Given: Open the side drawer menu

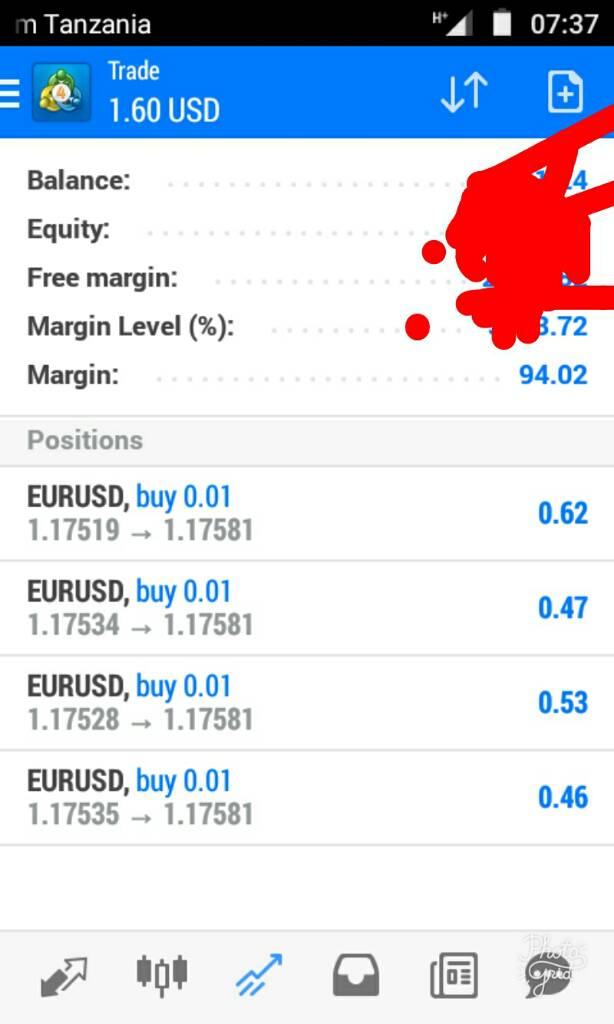Looking at the screenshot, I should [x=10, y=93].
